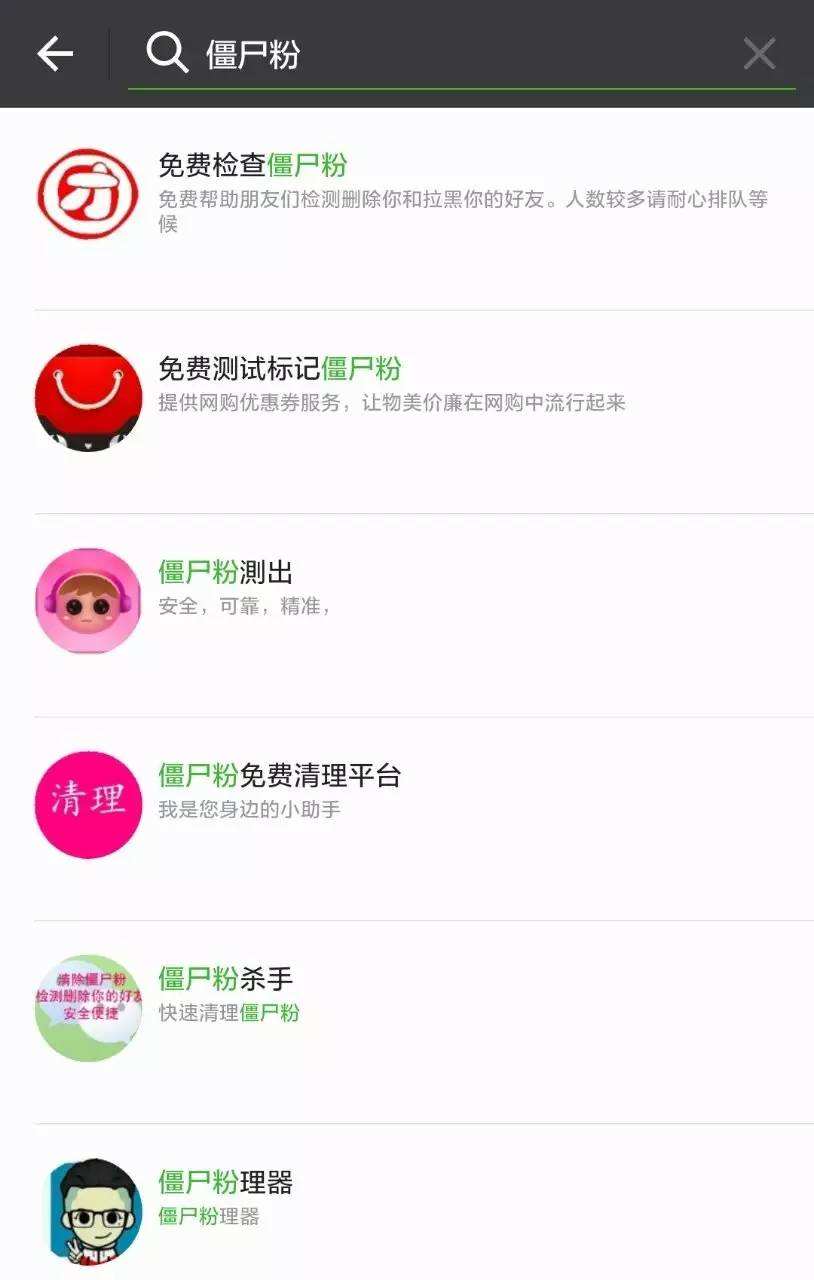Click the green globe avatar of 僵尸粉杀手
The image size is (814, 1280).
(x=88, y=1005)
